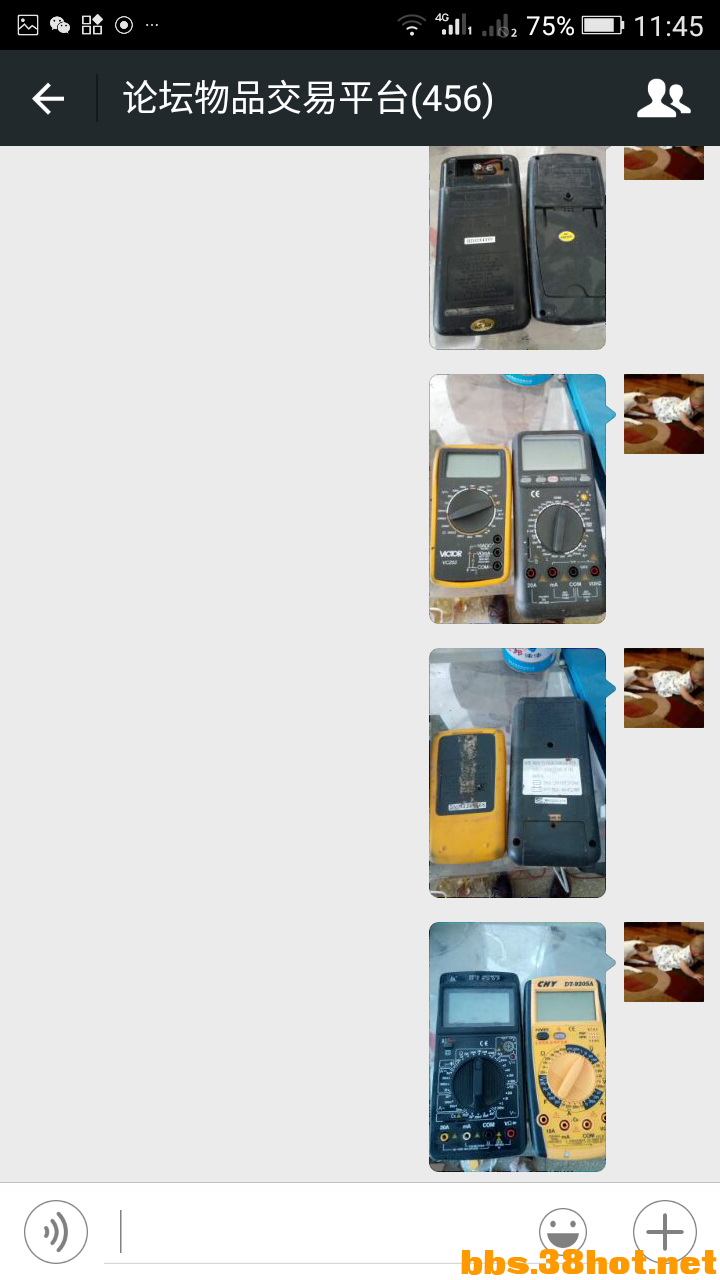Go back from the group chat
720x1280 pixels.
tap(48, 98)
